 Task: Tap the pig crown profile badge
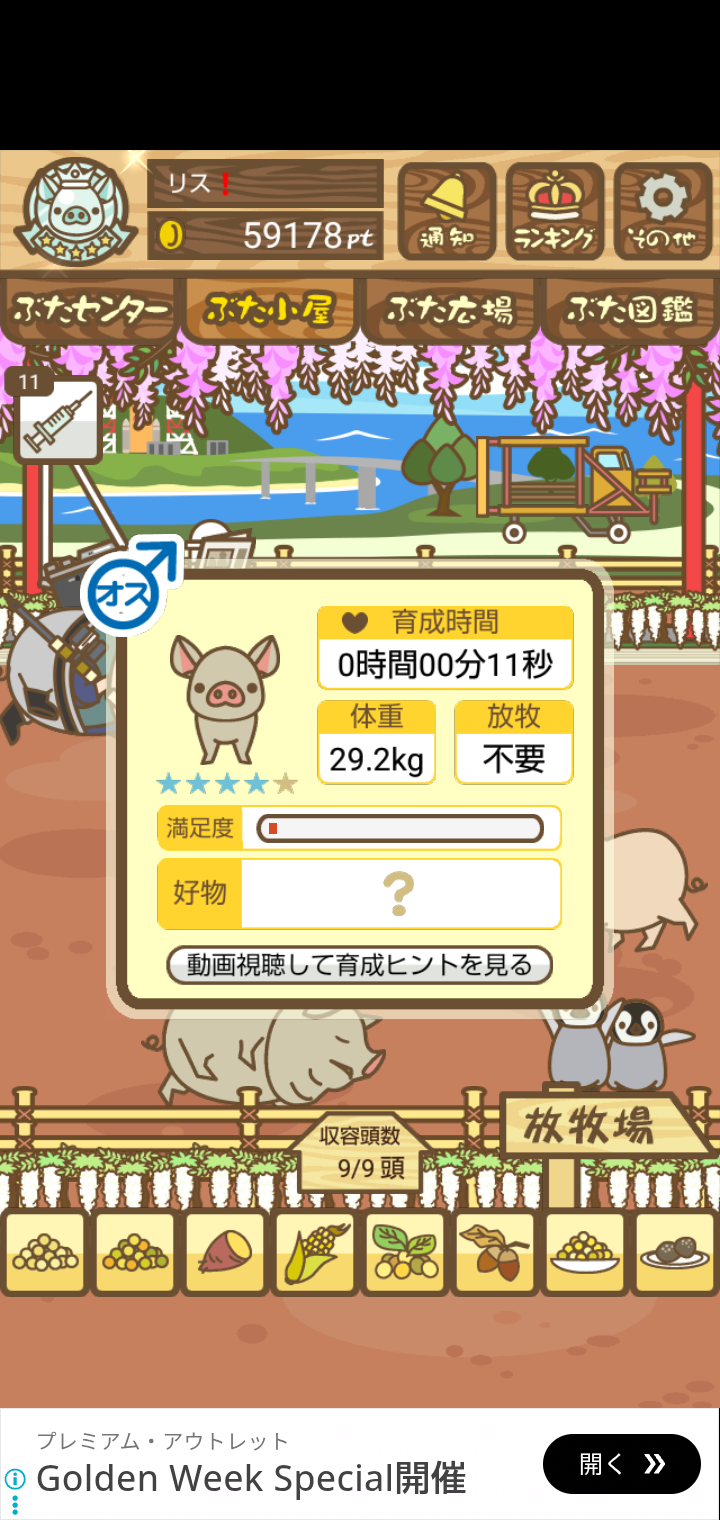(75, 212)
